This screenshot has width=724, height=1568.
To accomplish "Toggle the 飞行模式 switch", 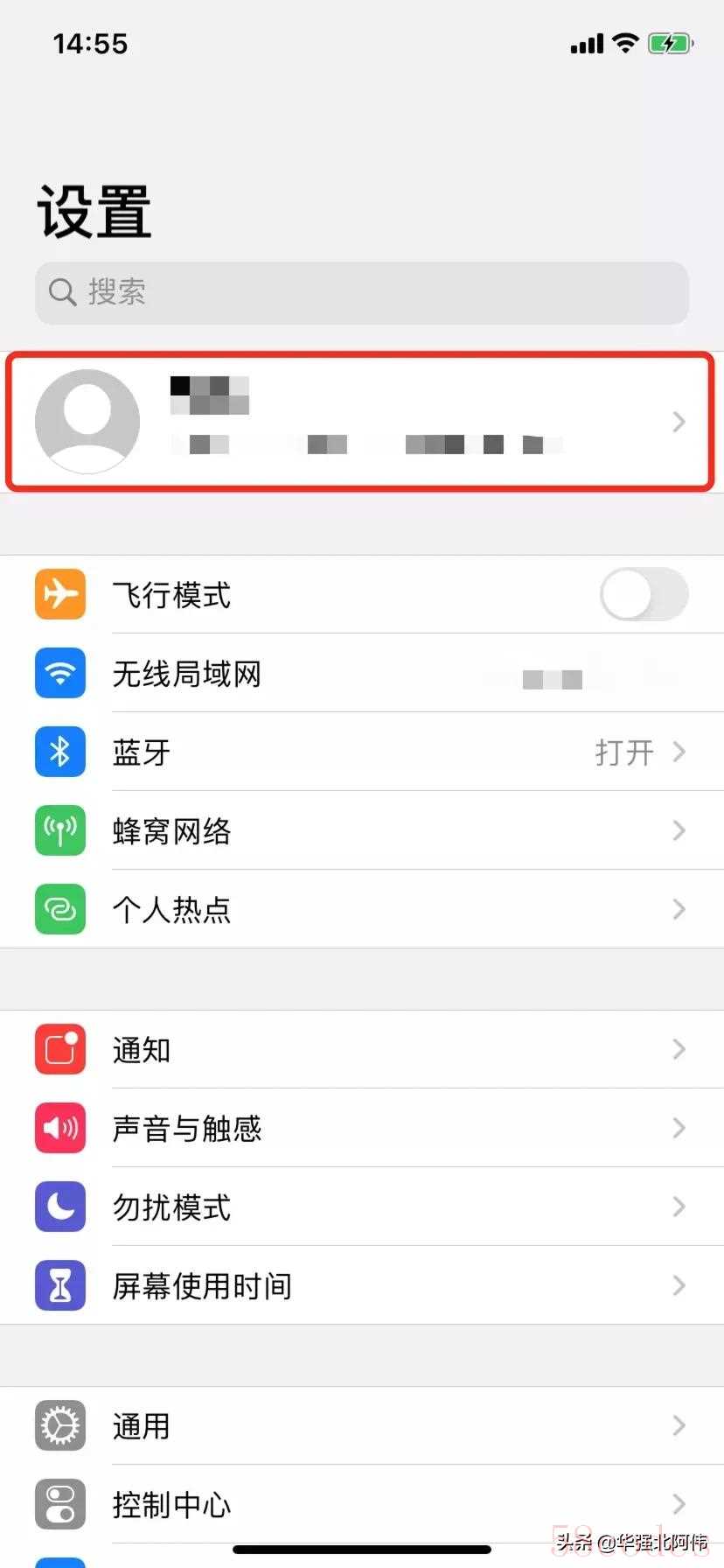I will [644, 595].
